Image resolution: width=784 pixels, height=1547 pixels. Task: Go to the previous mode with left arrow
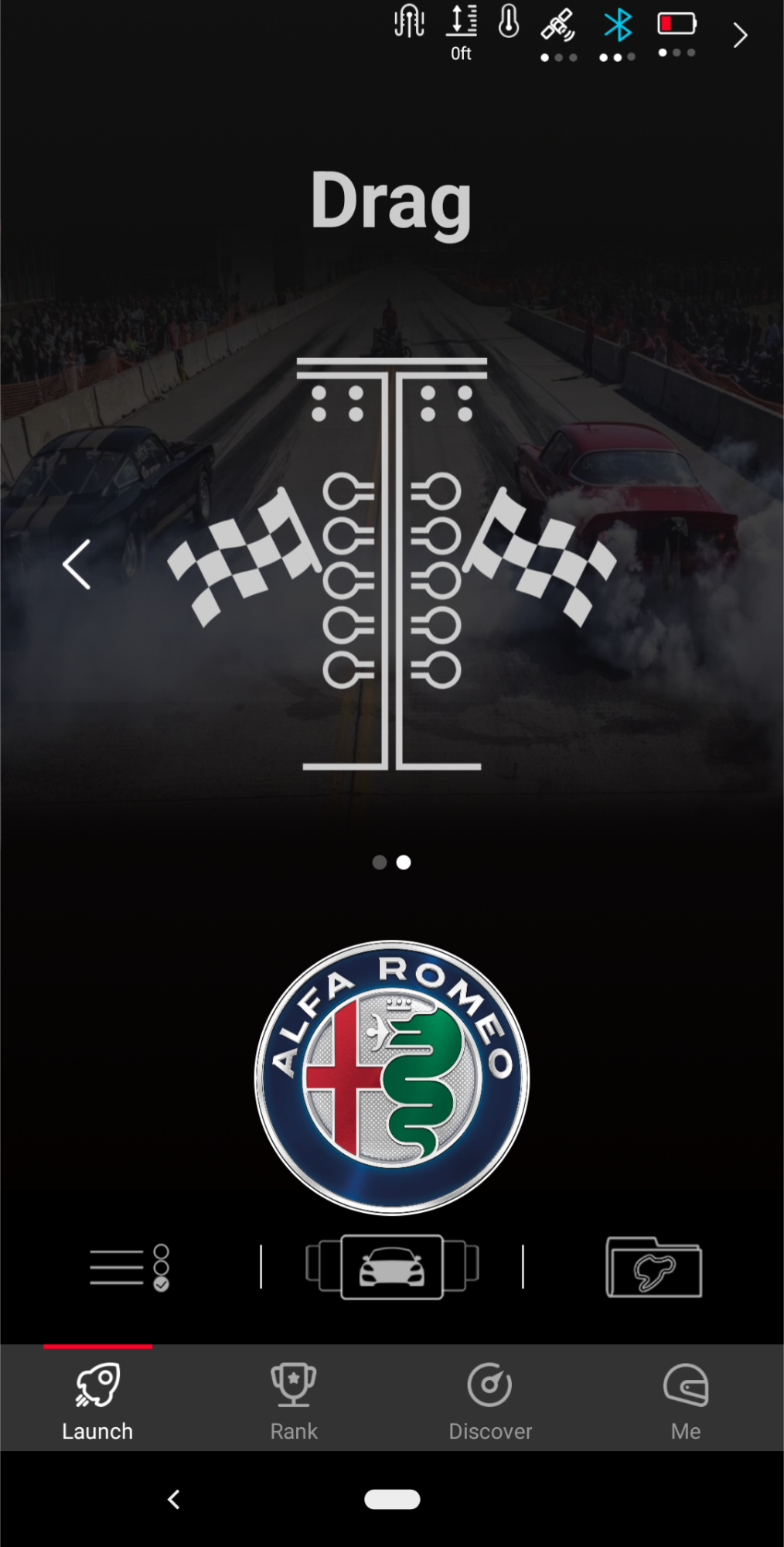(x=77, y=564)
